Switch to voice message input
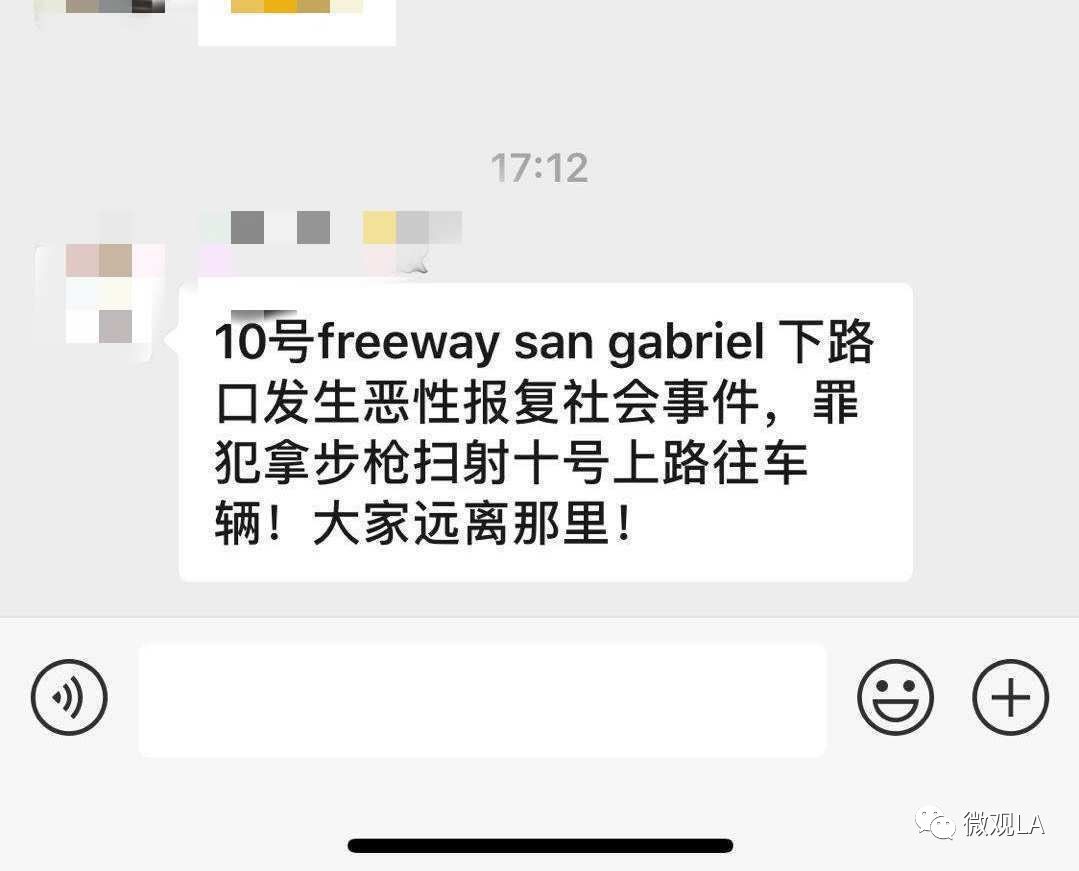 (x=69, y=697)
